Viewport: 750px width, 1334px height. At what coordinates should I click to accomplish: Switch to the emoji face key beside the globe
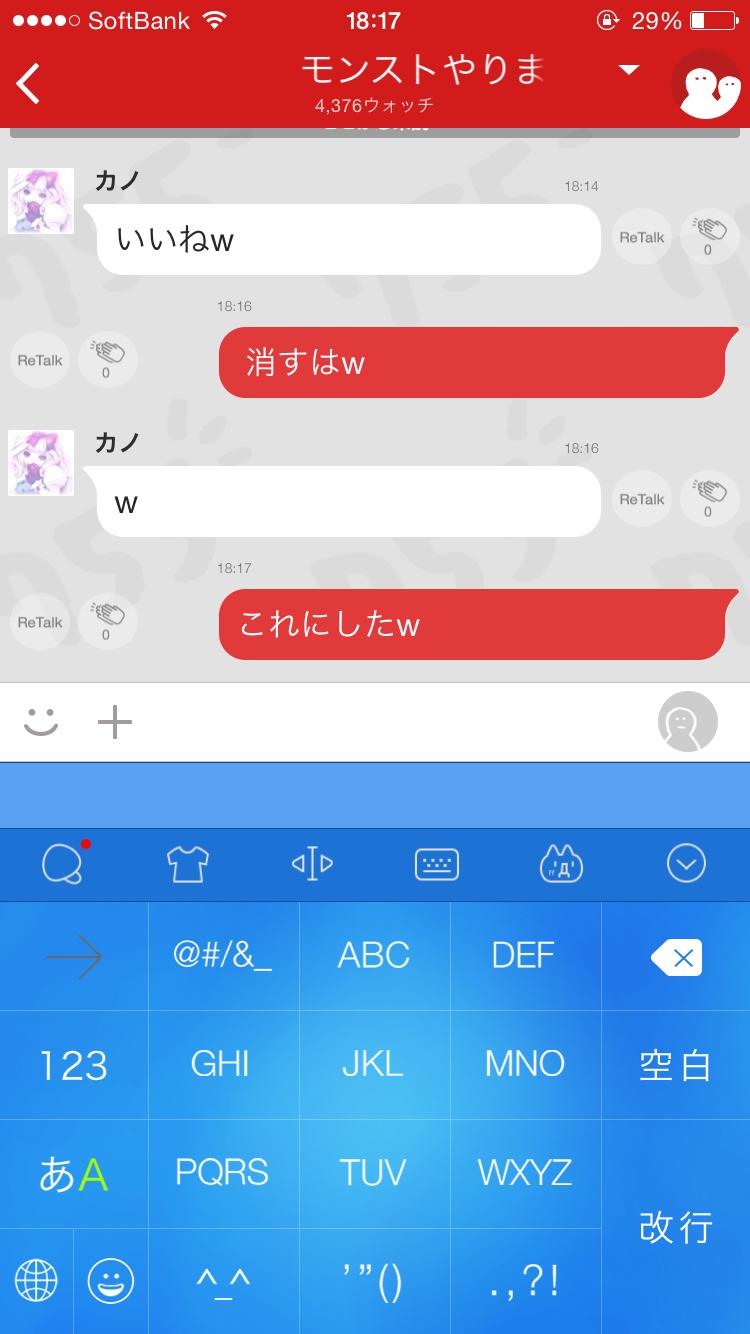coord(110,1281)
